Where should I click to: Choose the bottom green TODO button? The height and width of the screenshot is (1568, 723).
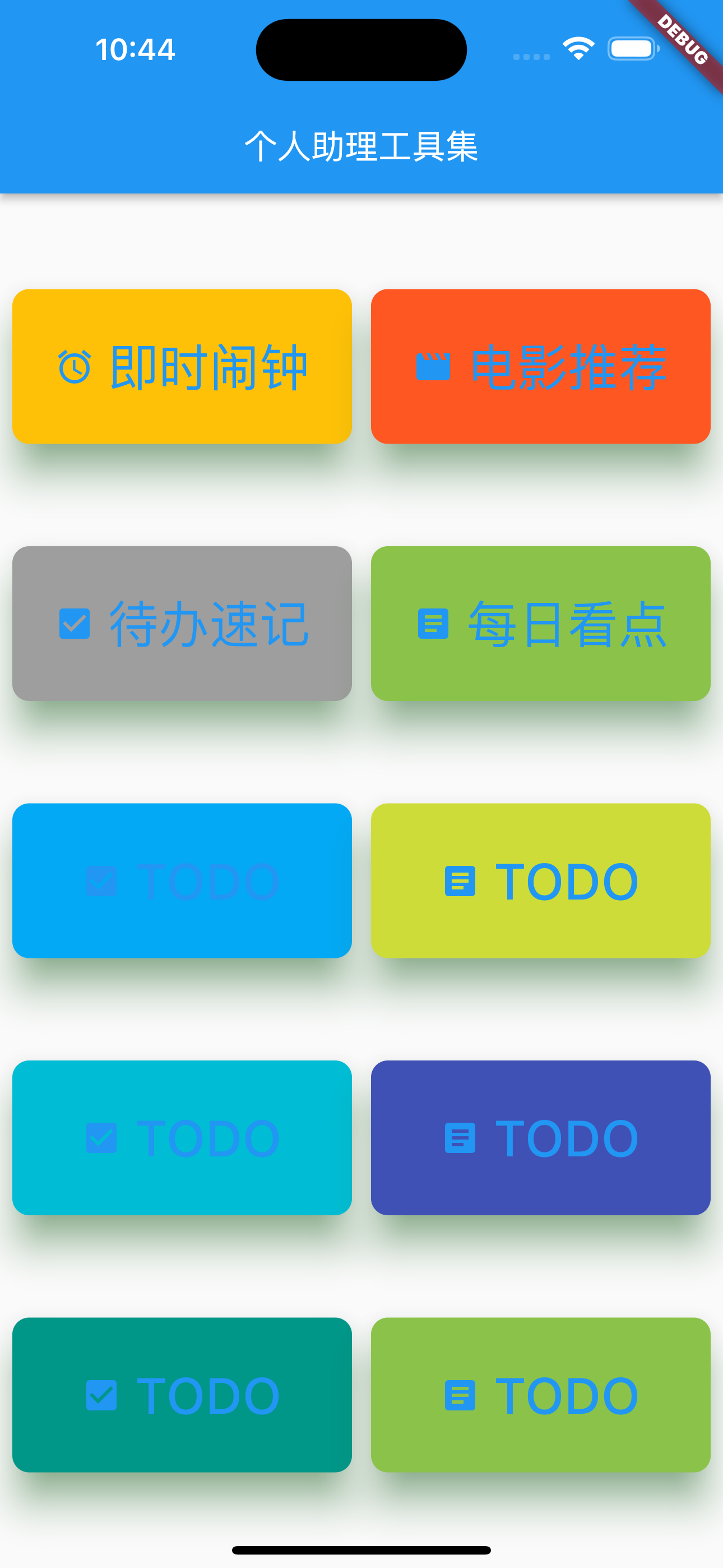tap(540, 1394)
